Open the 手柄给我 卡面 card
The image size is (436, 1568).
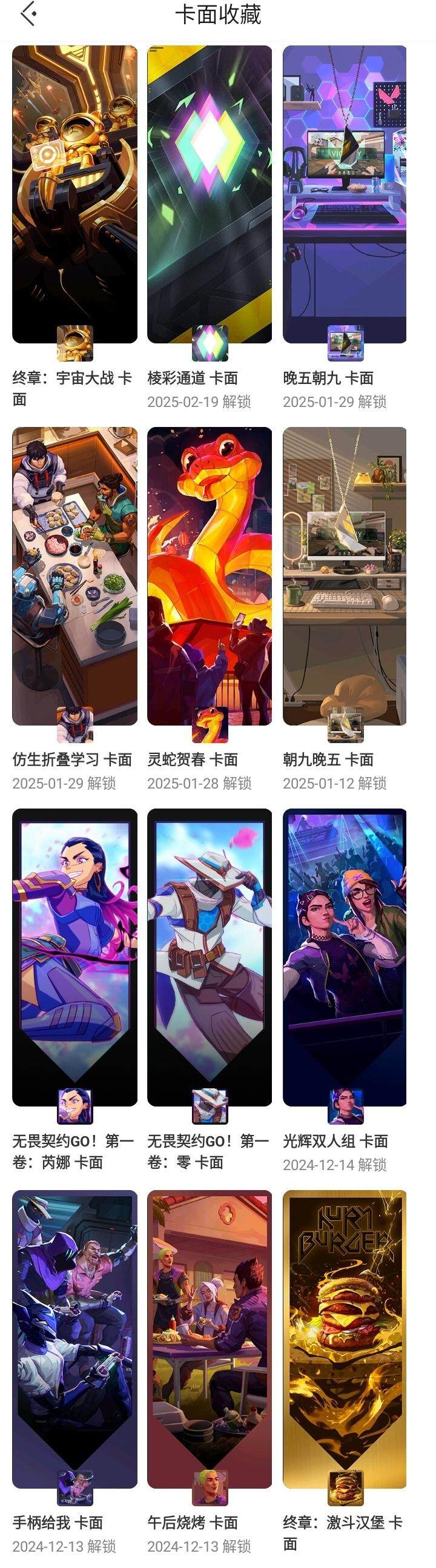(74, 1338)
